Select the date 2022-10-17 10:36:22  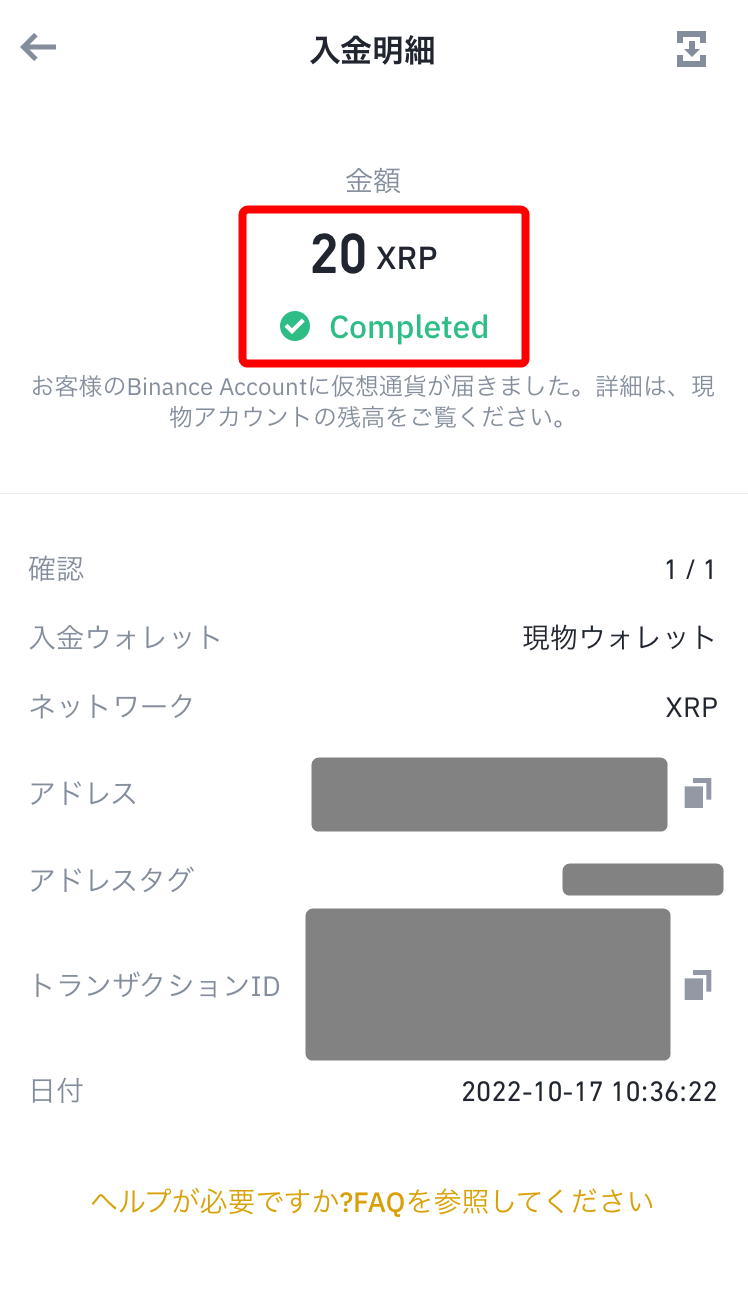click(590, 1090)
